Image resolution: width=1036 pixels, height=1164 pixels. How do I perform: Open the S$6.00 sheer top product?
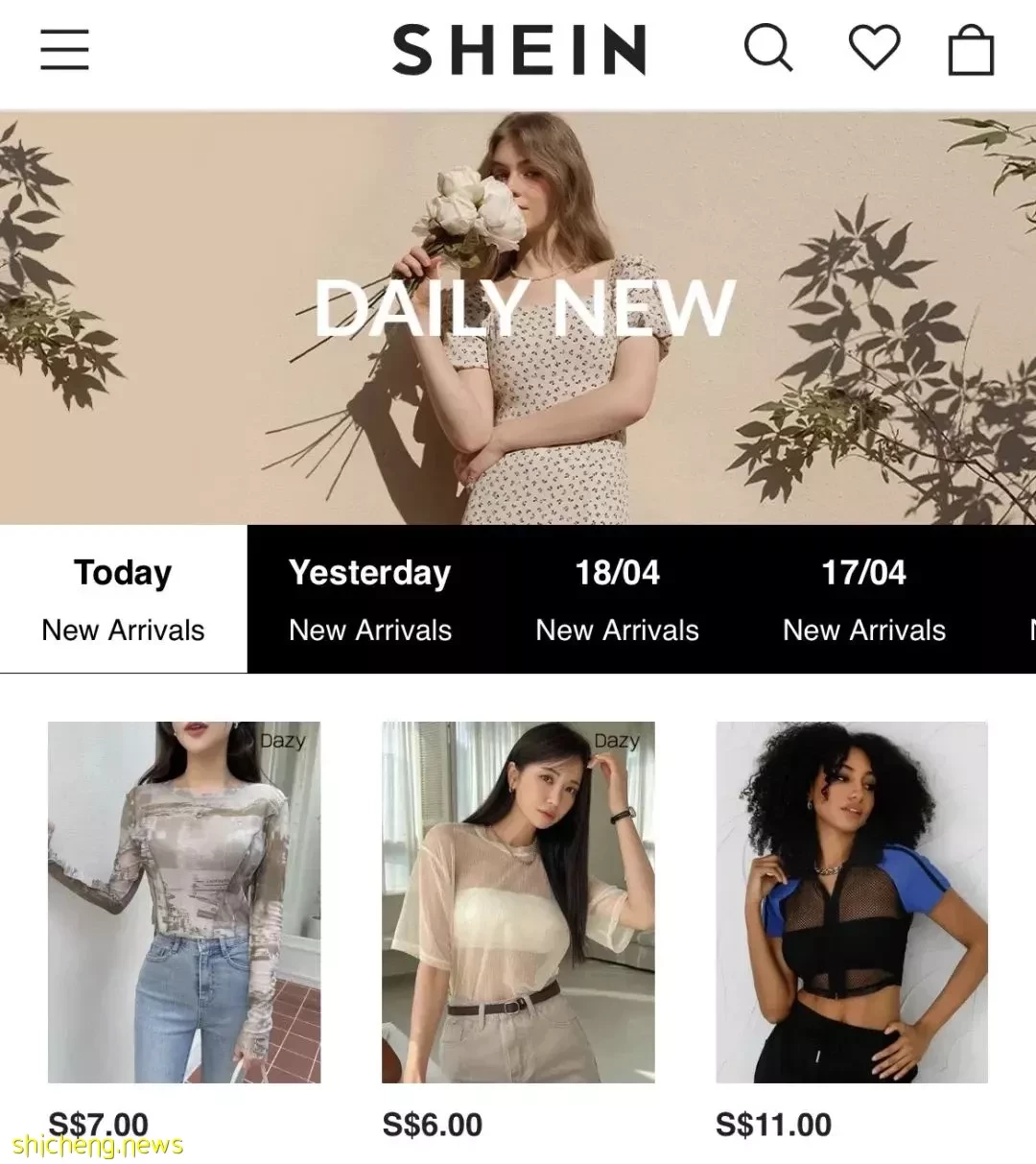[x=518, y=902]
